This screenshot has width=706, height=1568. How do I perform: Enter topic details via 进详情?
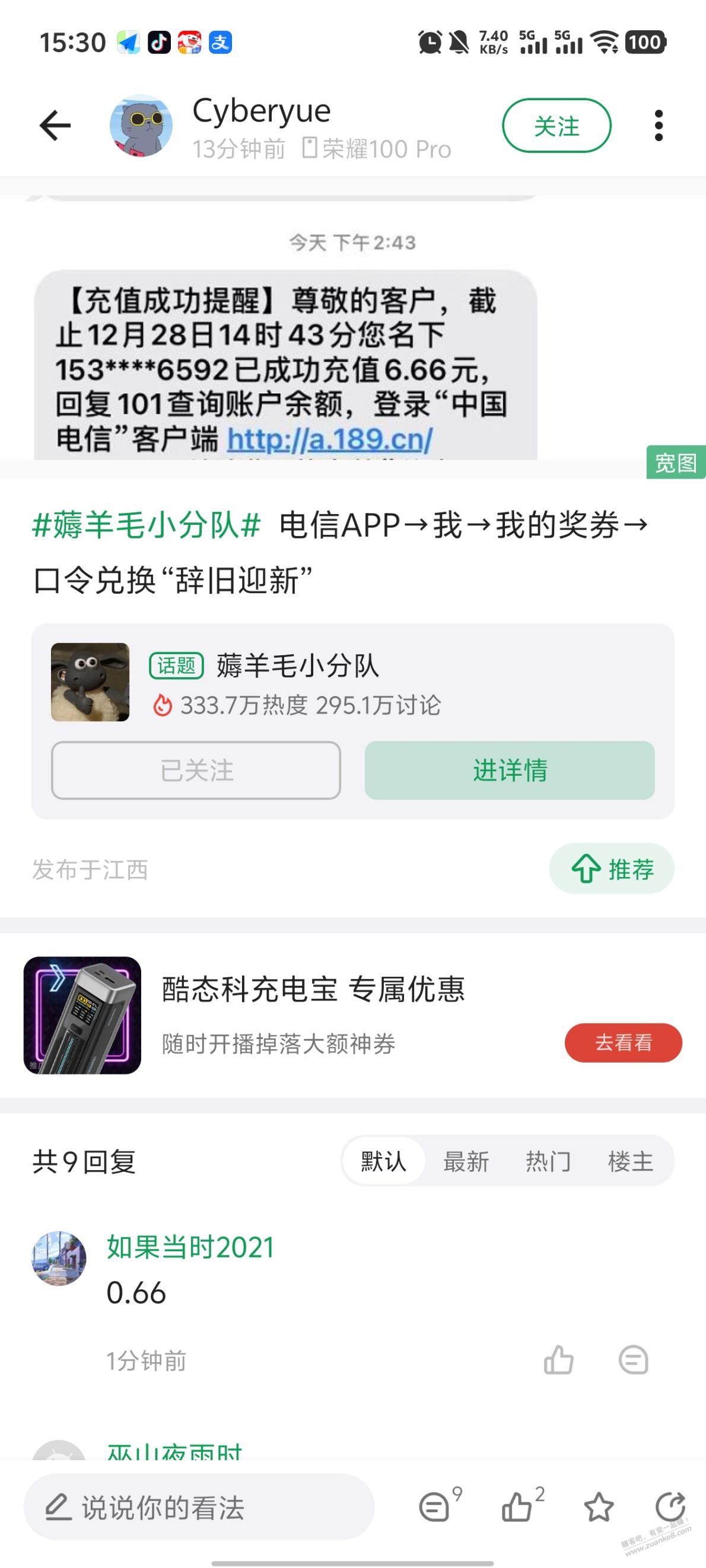pos(509,770)
